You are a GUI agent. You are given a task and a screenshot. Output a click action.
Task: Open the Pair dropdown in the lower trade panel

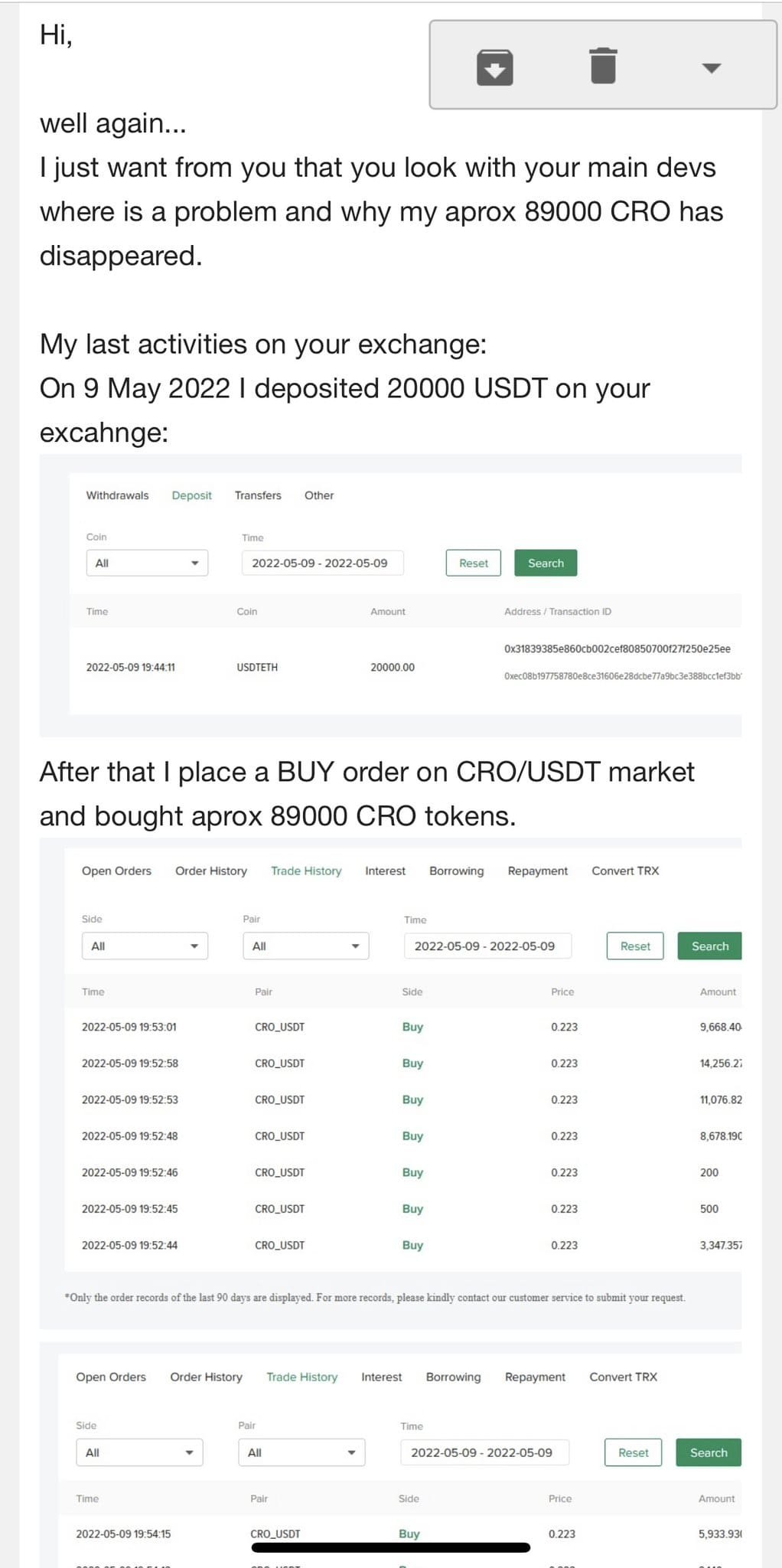(301, 1452)
